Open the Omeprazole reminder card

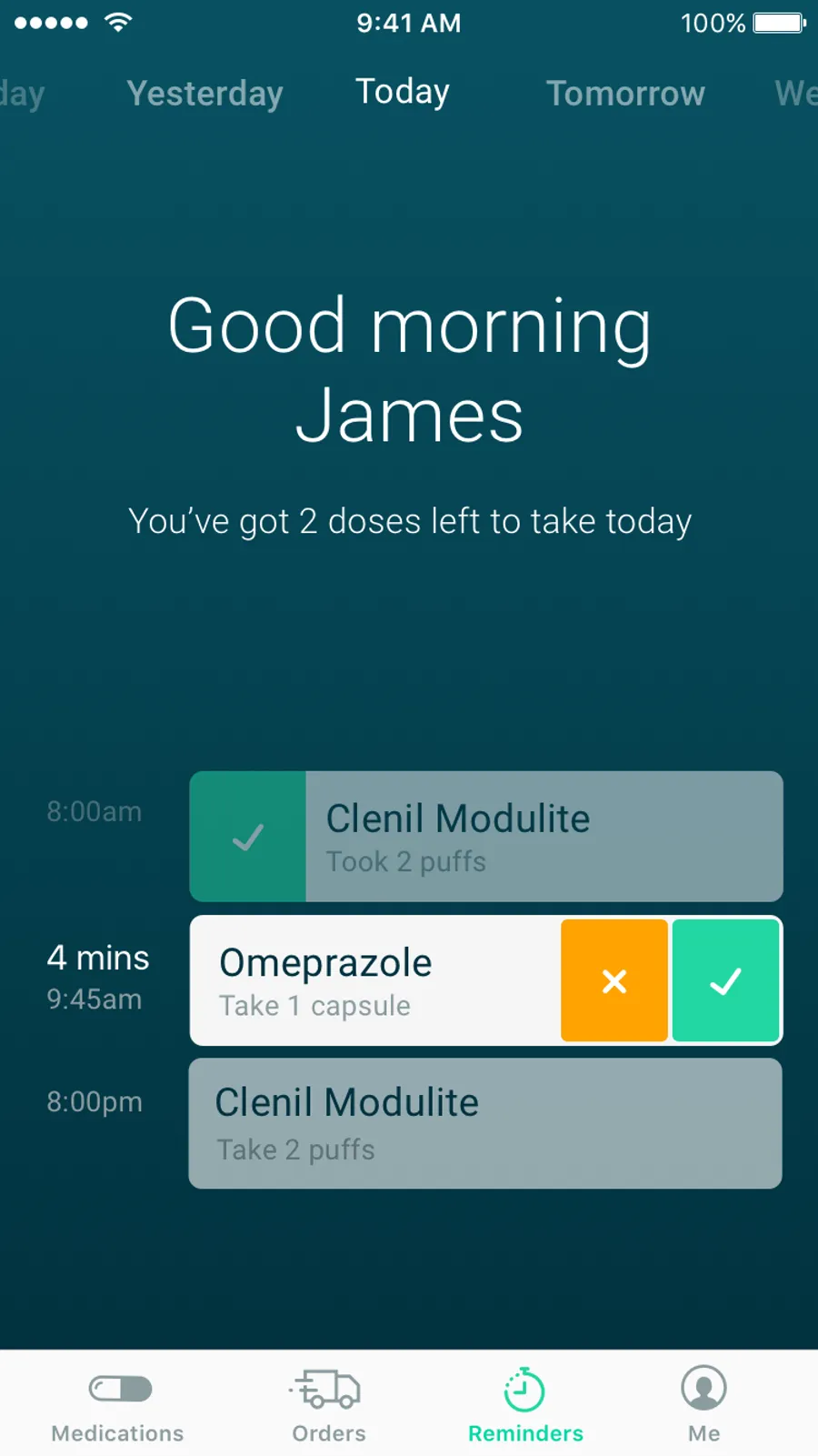pyautogui.click(x=373, y=980)
